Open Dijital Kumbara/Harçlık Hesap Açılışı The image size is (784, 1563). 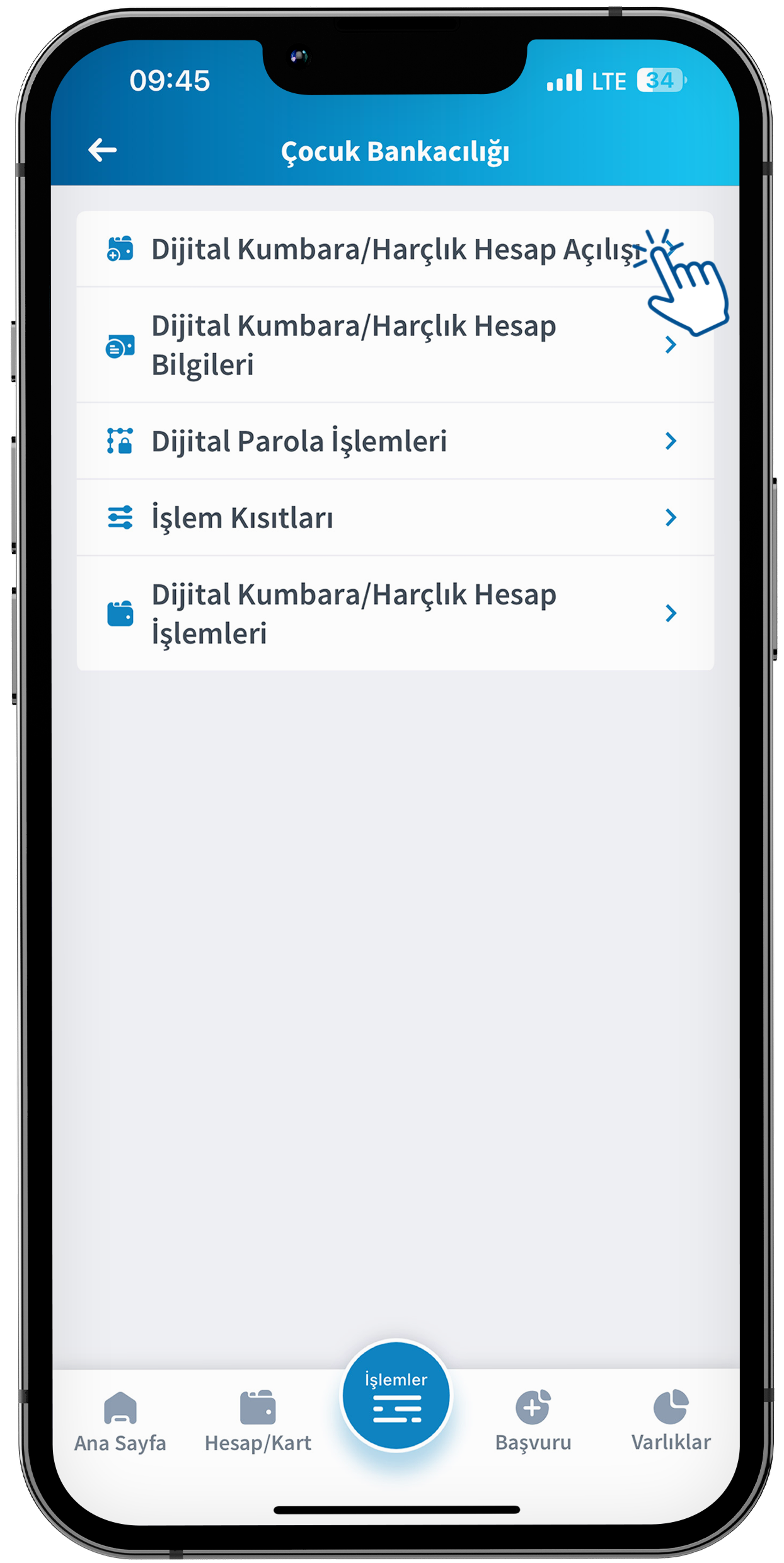[x=395, y=250]
